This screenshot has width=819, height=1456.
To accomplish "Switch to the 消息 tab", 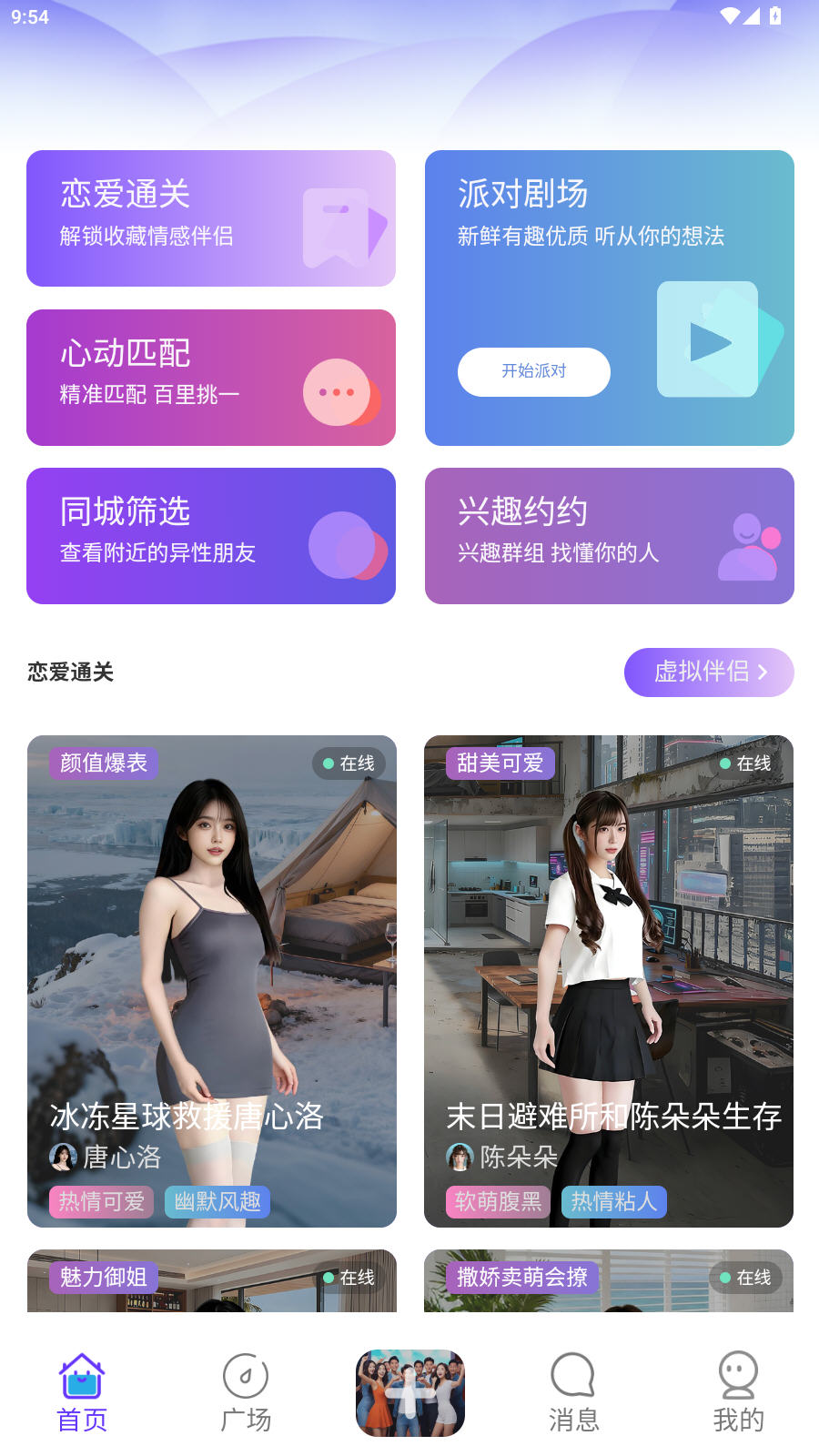I will point(573,1393).
